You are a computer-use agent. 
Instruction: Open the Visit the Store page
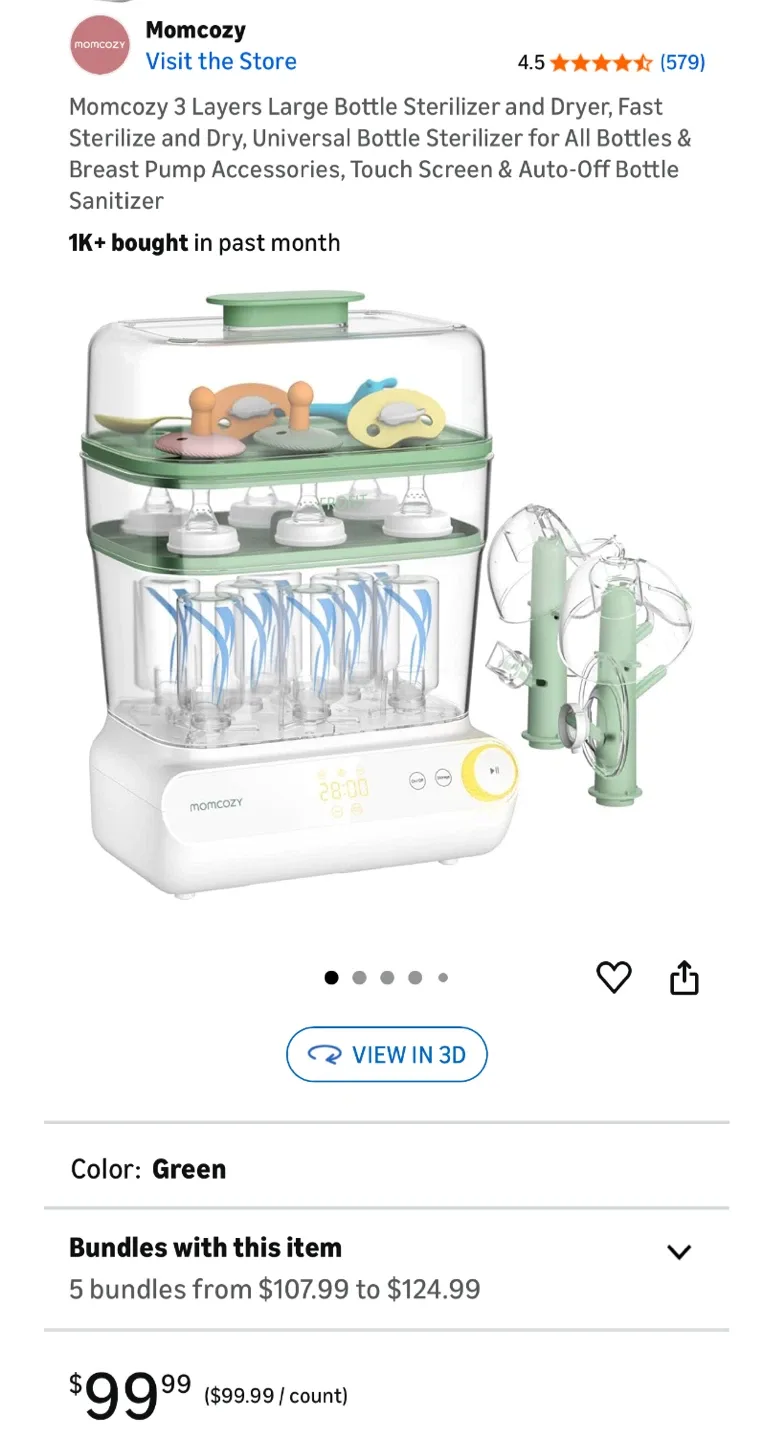[x=221, y=62]
